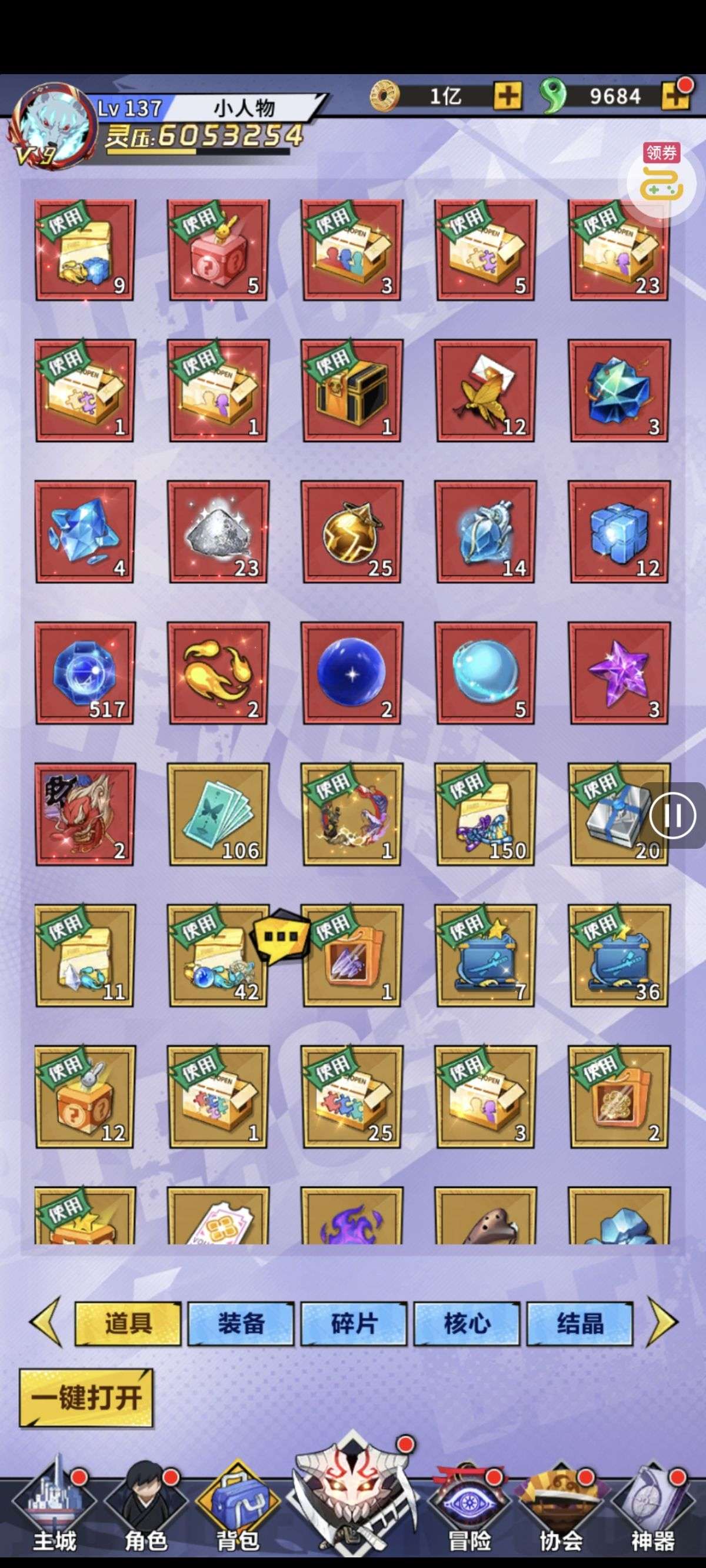Switch to the 碎片 fragments tab
Screen dimensions: 706x1568
tap(354, 1323)
